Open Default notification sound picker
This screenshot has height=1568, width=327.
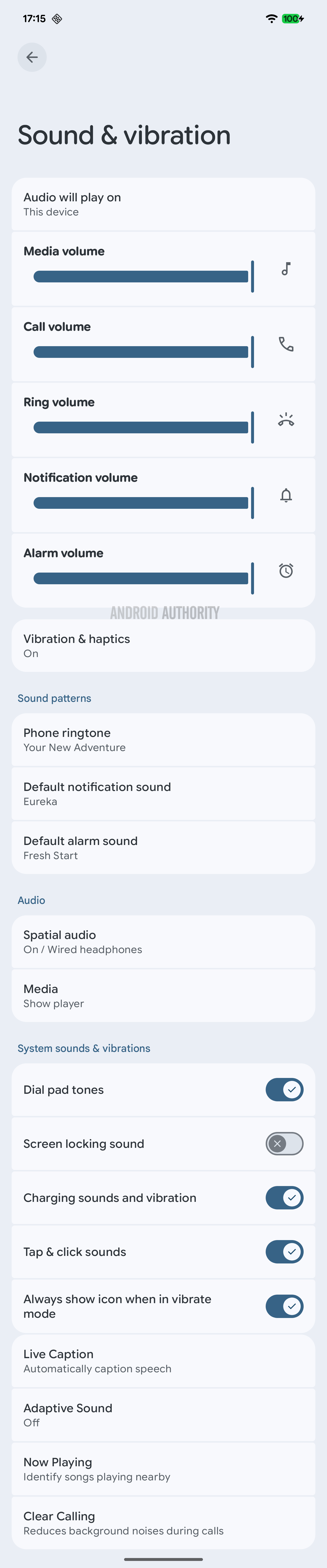click(163, 794)
